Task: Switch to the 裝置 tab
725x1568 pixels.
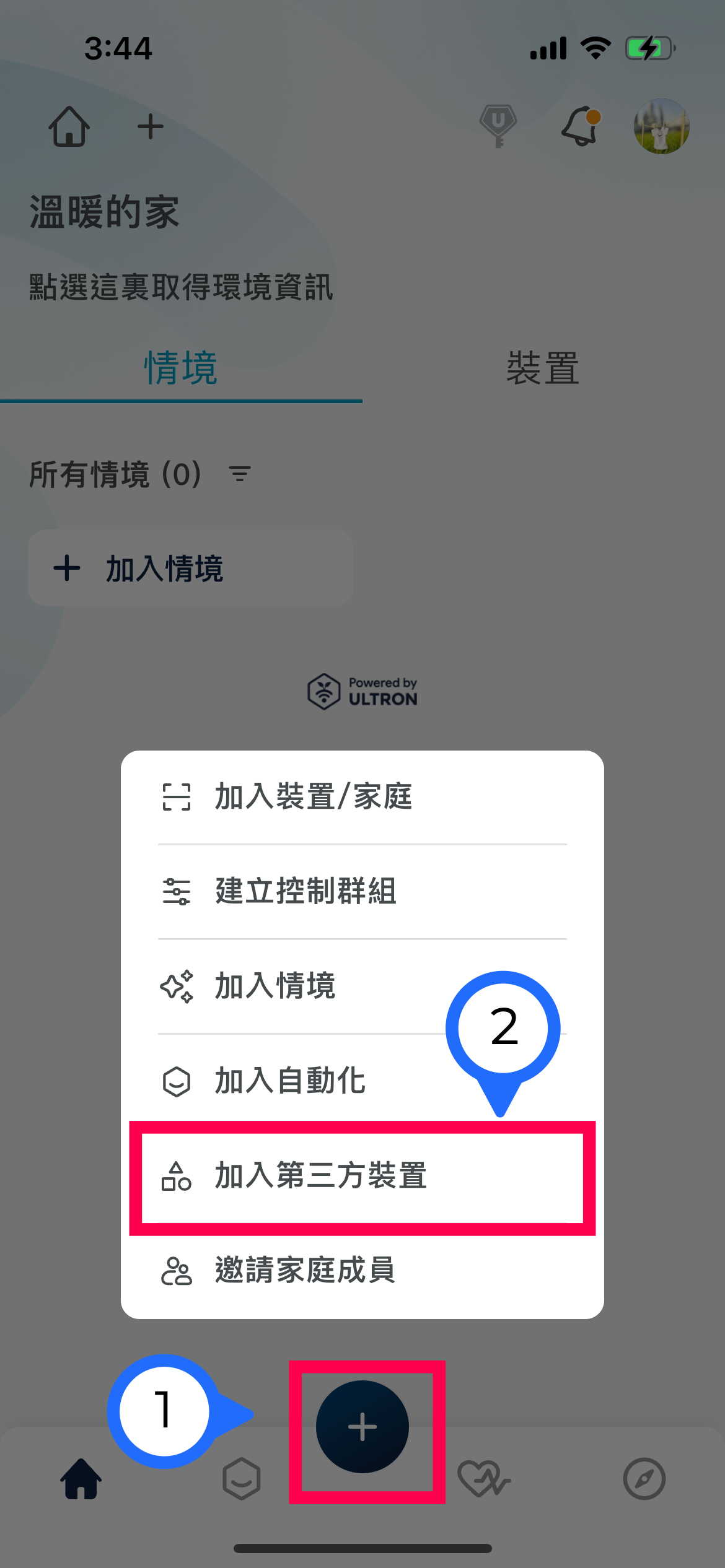Action: click(x=543, y=368)
